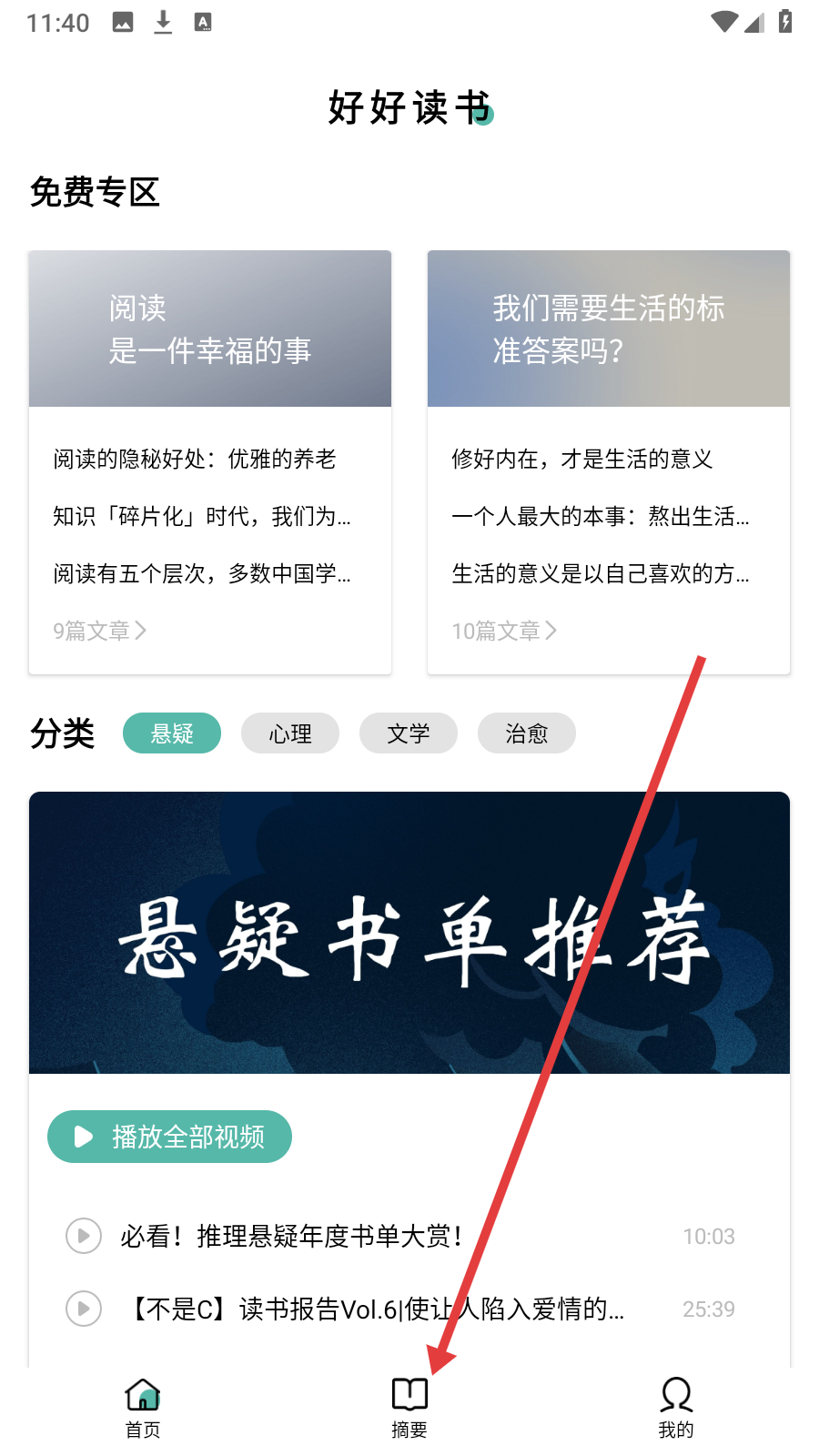The height and width of the screenshot is (1456, 819).
Task: Select the 心理 category chip
Action: tap(290, 733)
